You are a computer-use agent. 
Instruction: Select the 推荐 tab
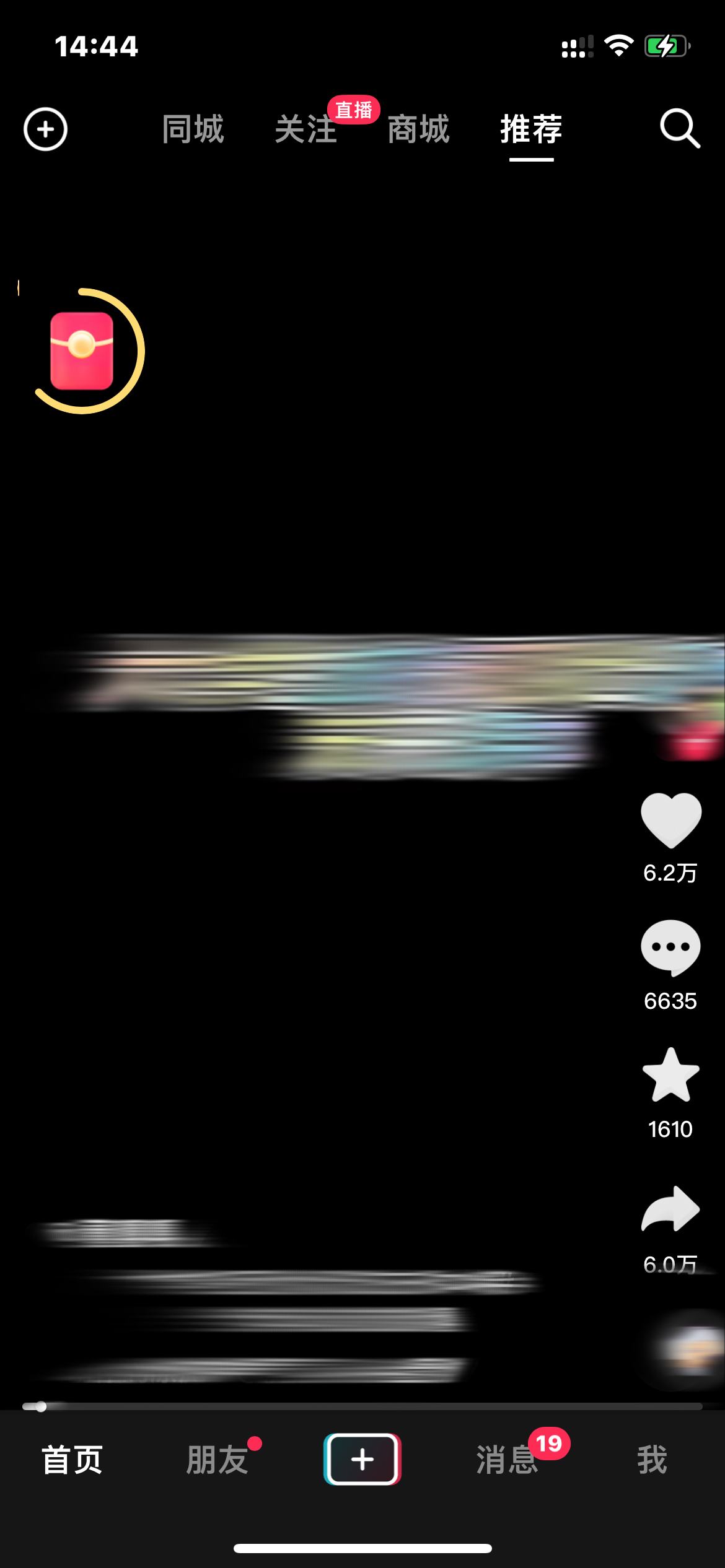pyautogui.click(x=531, y=129)
